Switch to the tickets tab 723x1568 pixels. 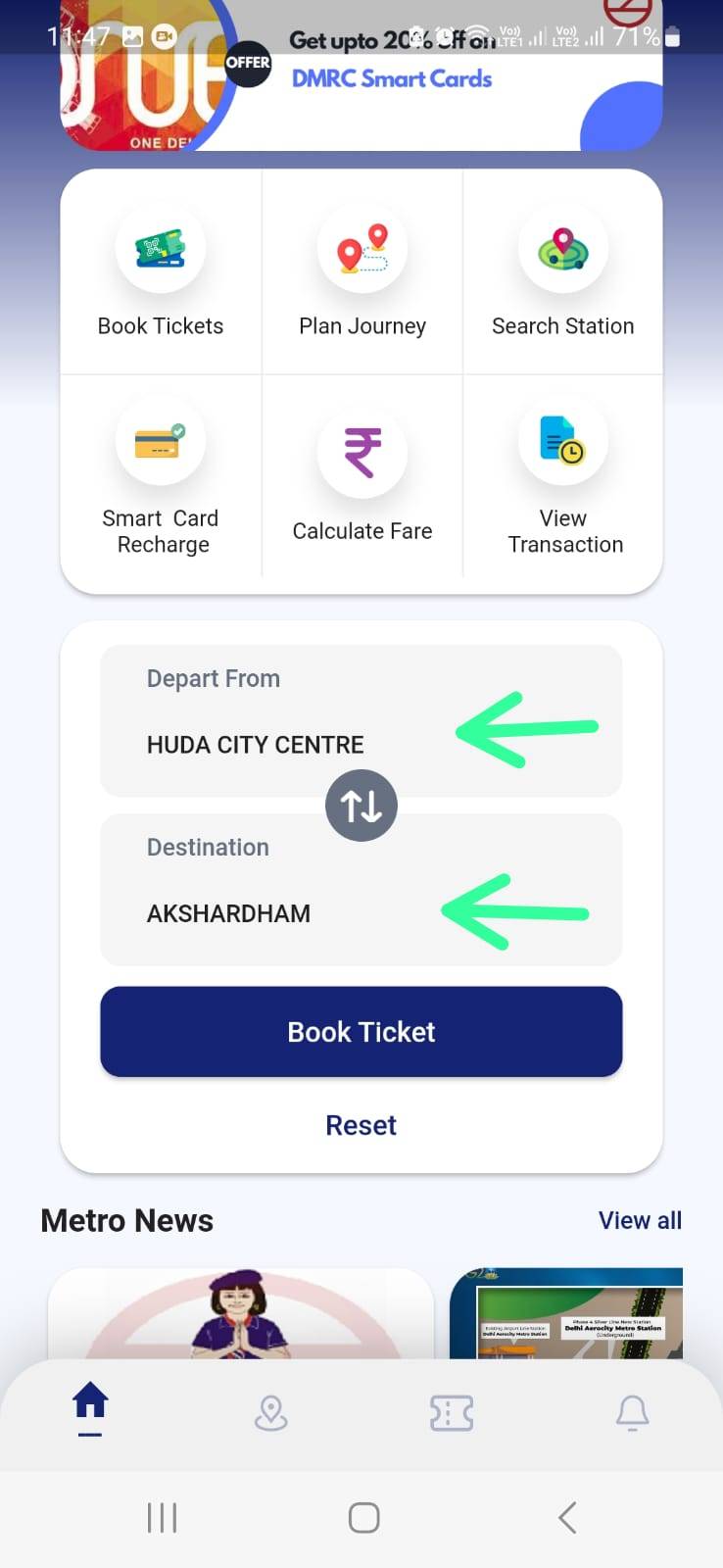coord(452,1413)
